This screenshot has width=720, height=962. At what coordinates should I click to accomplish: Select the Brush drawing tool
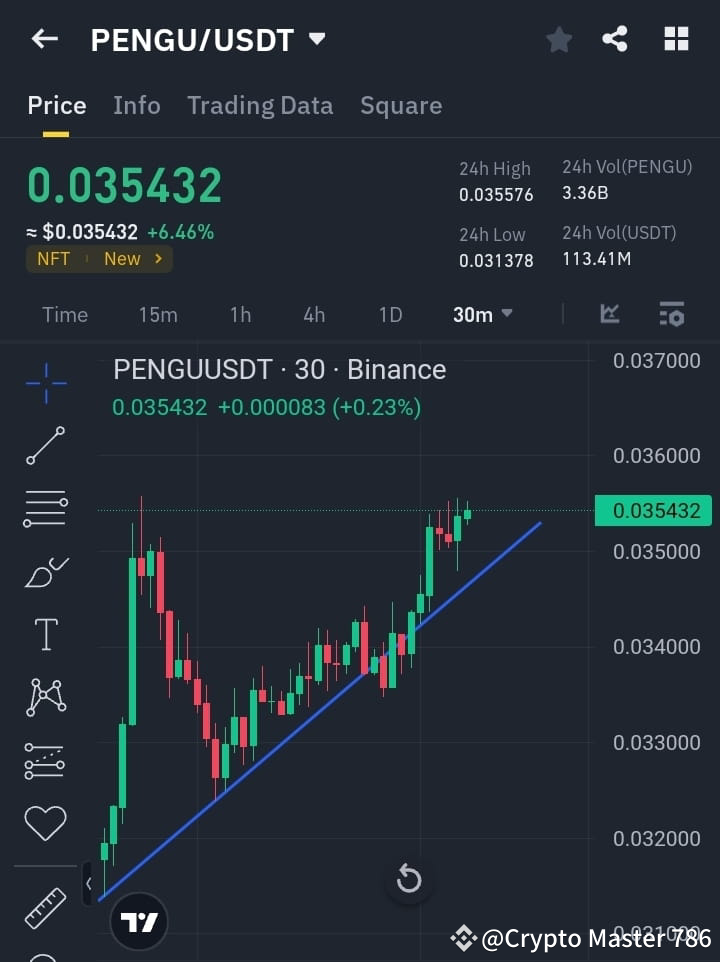(44, 571)
